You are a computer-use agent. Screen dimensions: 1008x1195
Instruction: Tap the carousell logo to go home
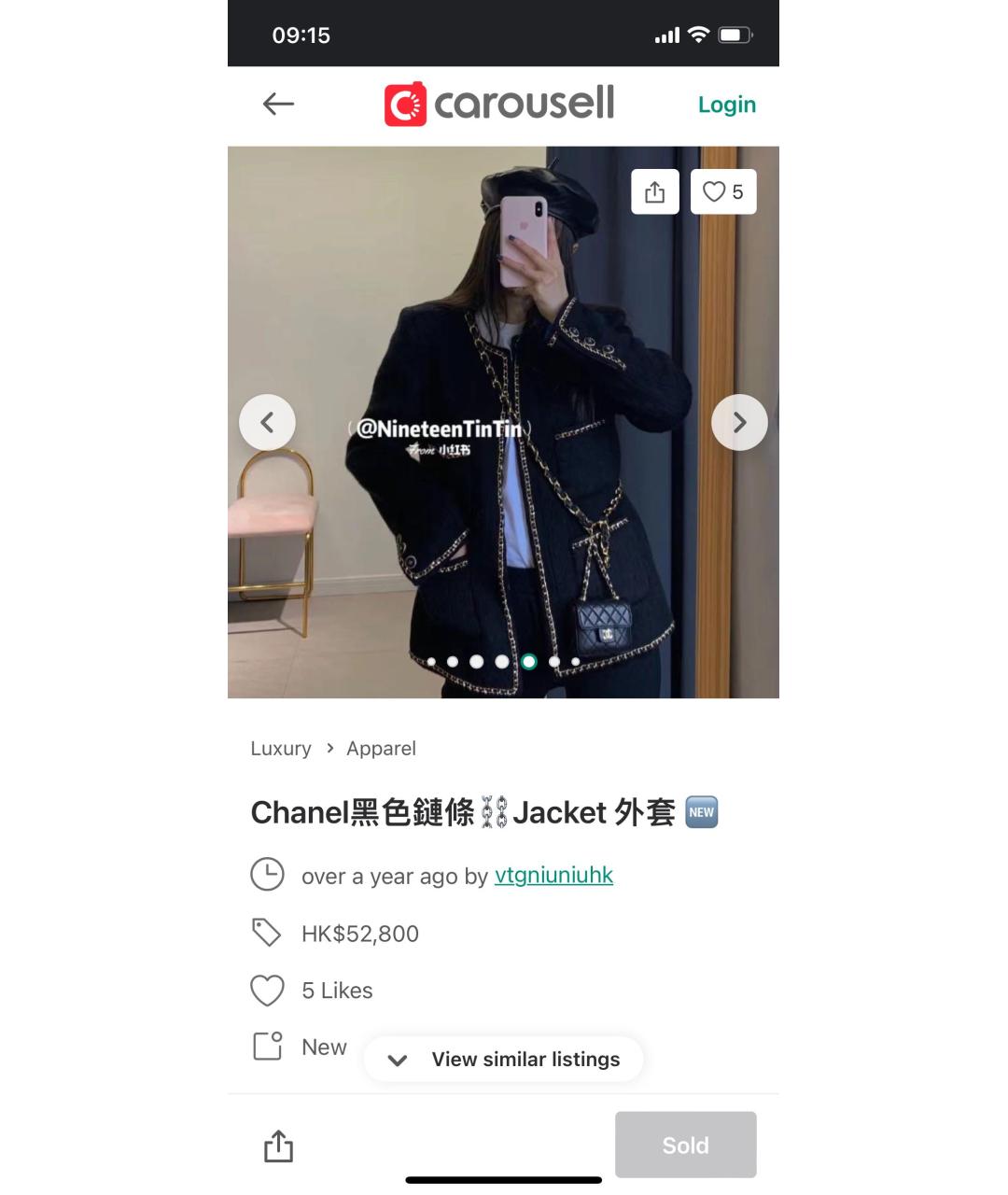click(499, 104)
